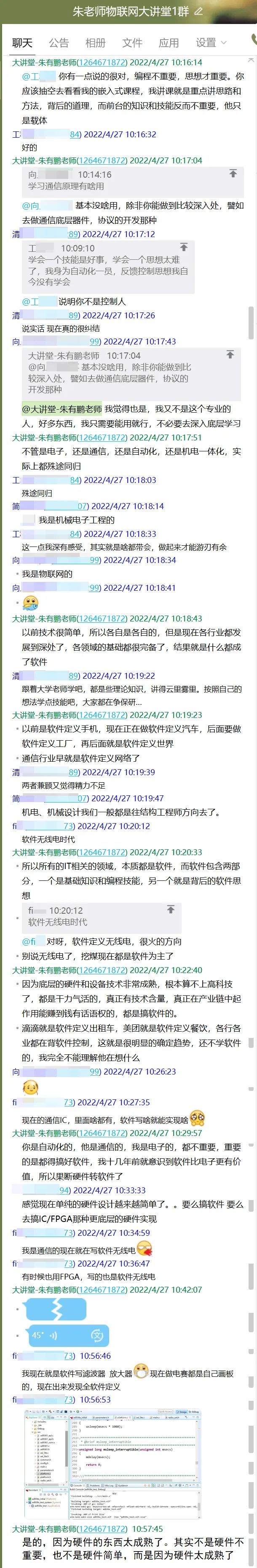Screen dimensions: 257x1568
Task: Select the 聊天 tab
Action: [x=22, y=43]
